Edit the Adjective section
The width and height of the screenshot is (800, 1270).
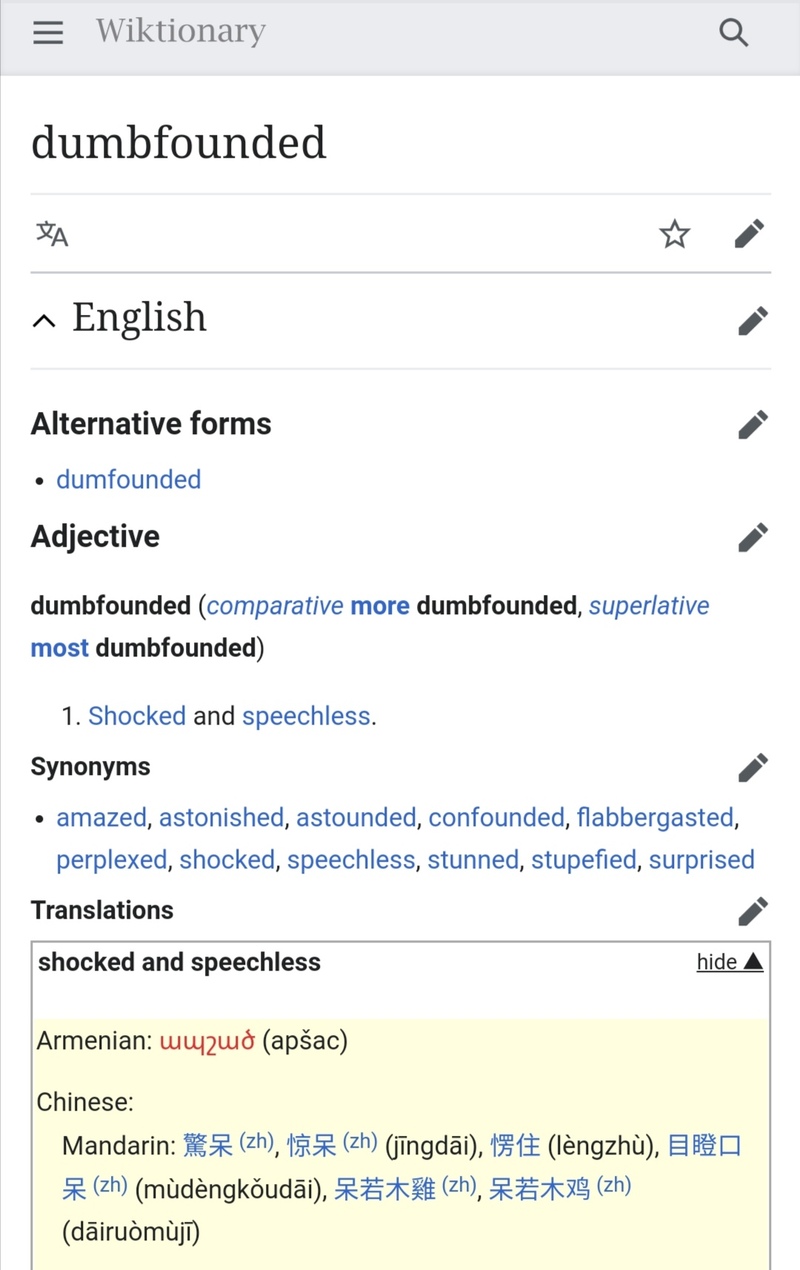click(752, 537)
